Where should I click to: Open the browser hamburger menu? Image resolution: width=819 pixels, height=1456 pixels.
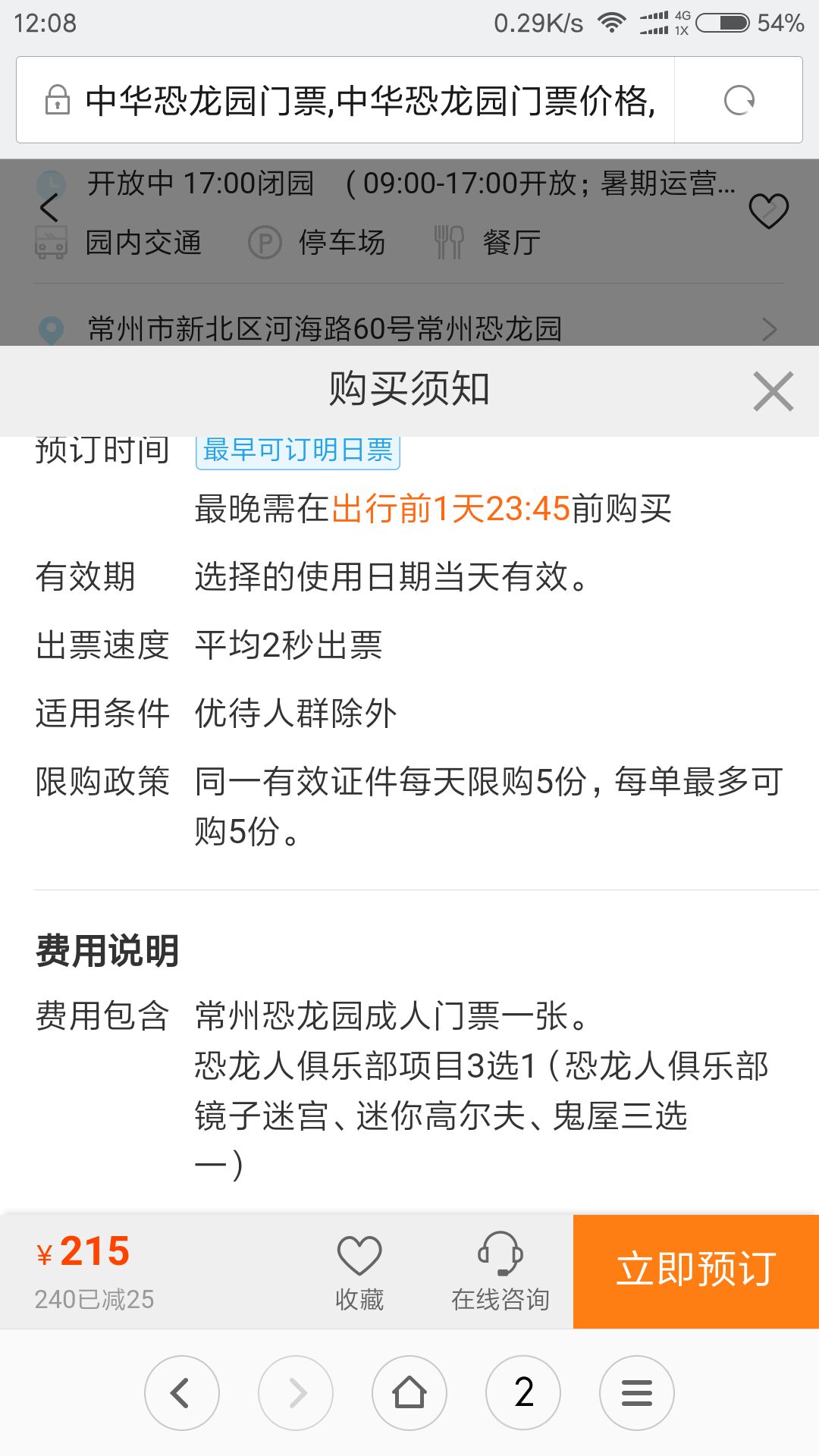pos(637,1393)
